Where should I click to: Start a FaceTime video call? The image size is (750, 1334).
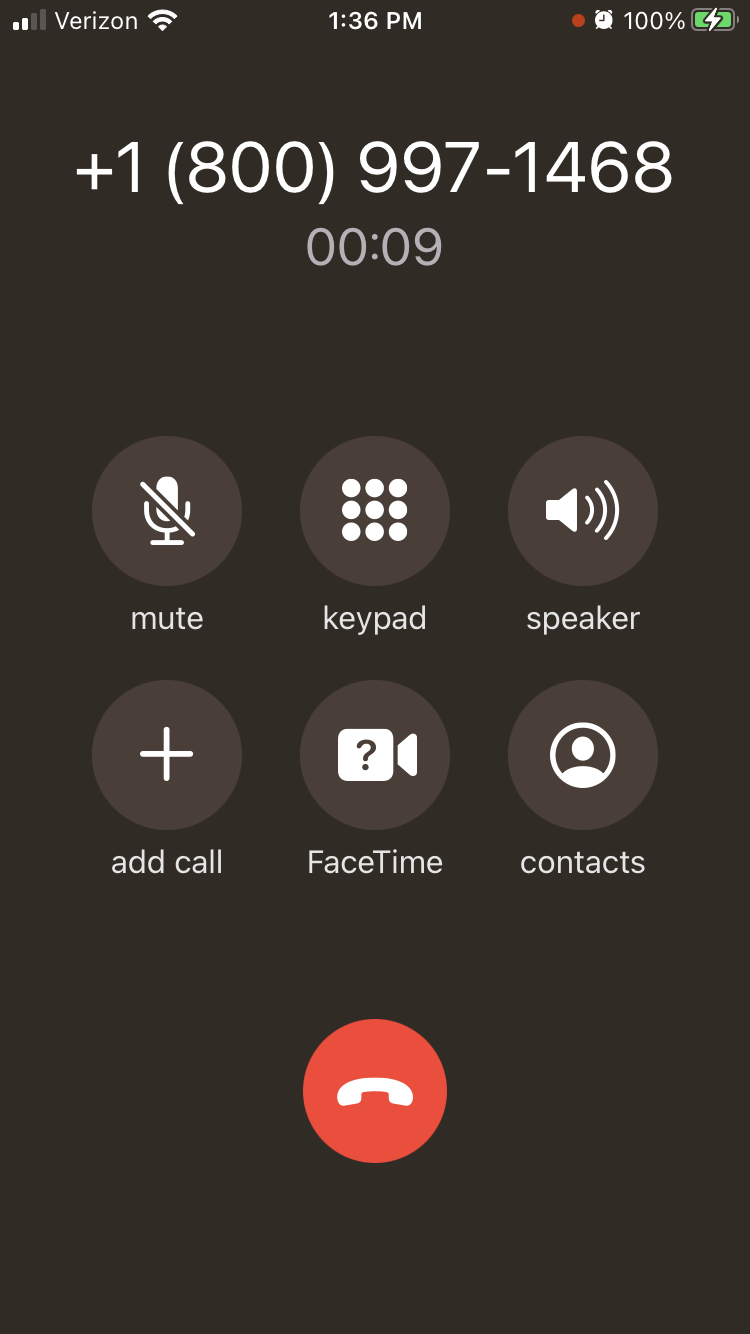pos(375,755)
